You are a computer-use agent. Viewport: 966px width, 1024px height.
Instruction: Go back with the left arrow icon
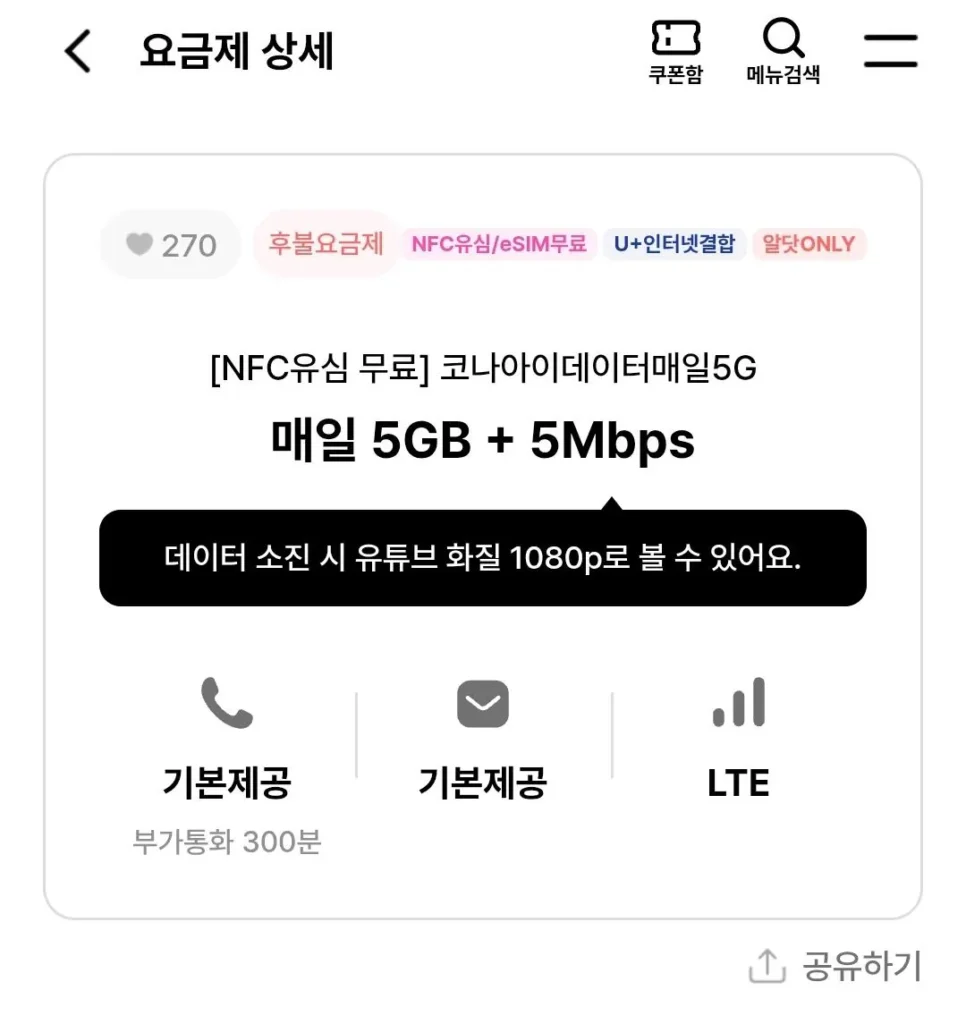click(x=76, y=50)
